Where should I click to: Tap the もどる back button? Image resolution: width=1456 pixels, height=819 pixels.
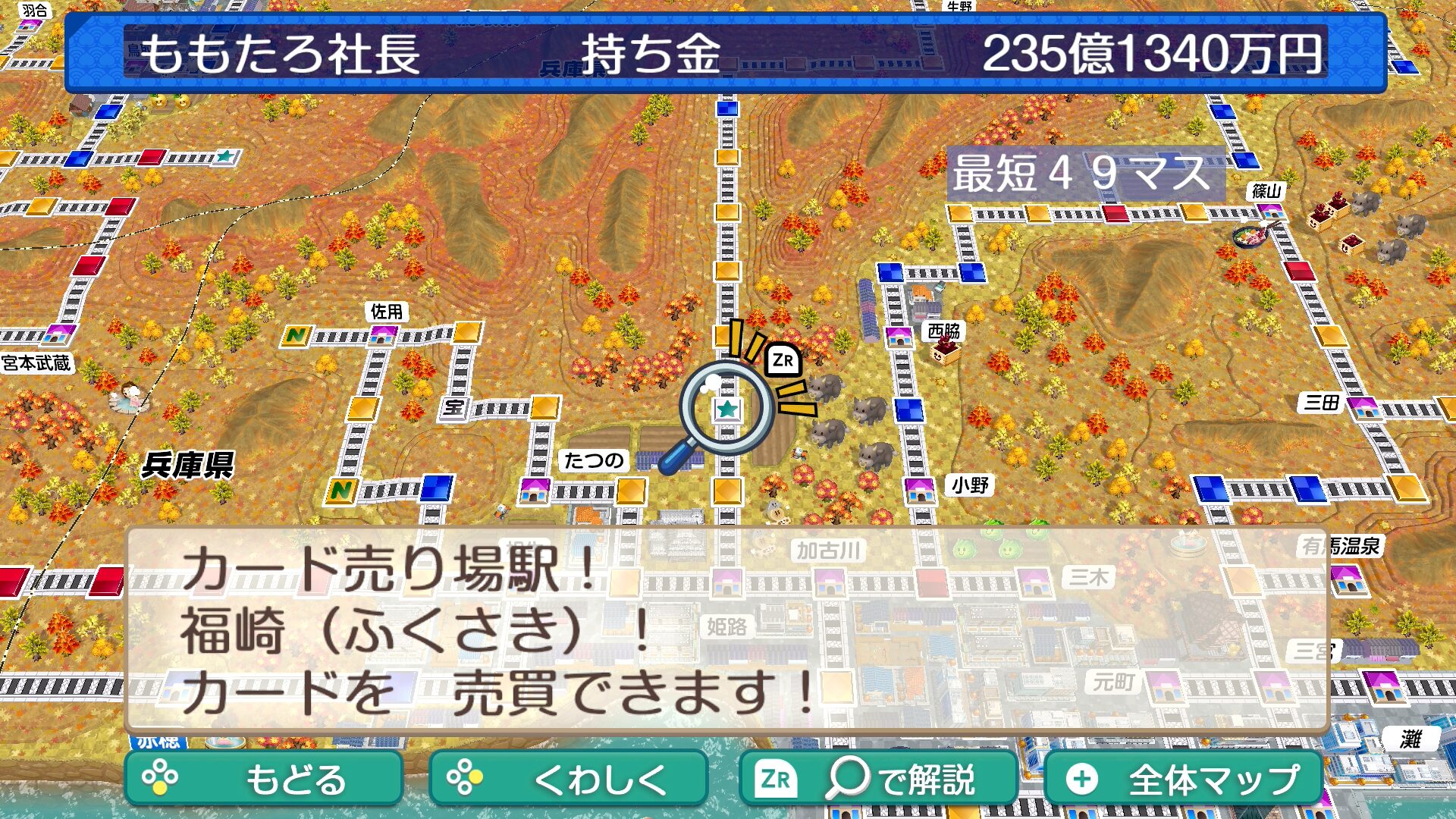click(264, 779)
